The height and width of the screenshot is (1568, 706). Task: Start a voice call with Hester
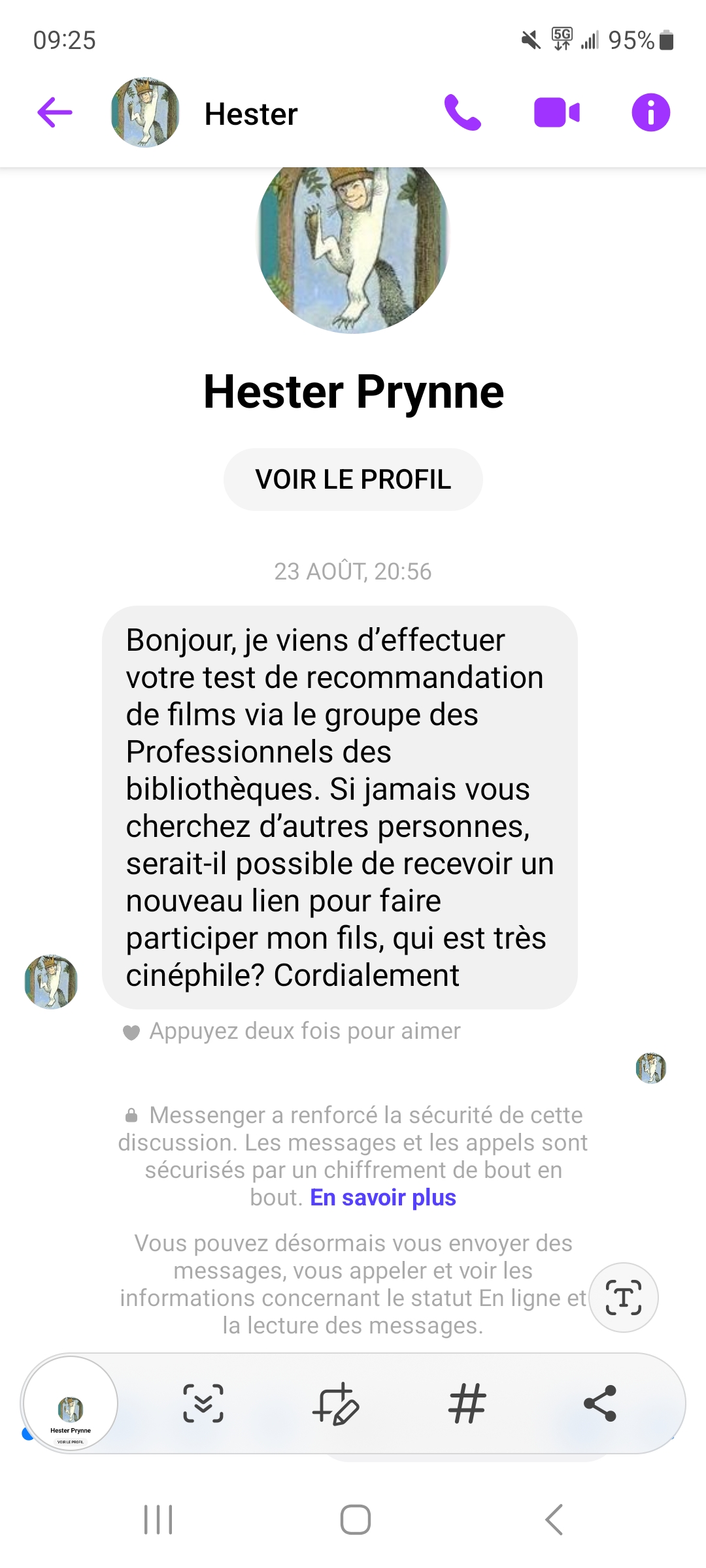point(462,113)
